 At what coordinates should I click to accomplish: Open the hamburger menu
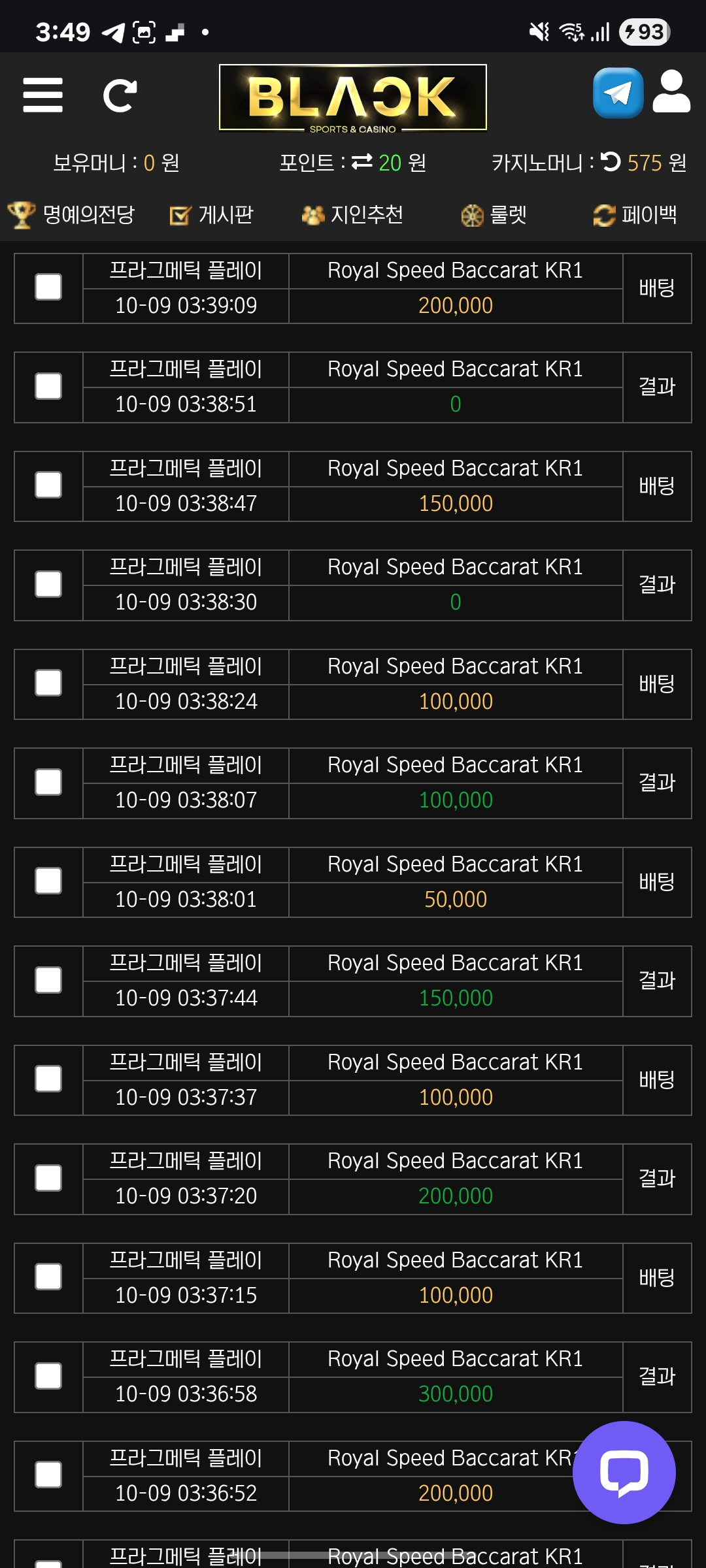coord(42,95)
